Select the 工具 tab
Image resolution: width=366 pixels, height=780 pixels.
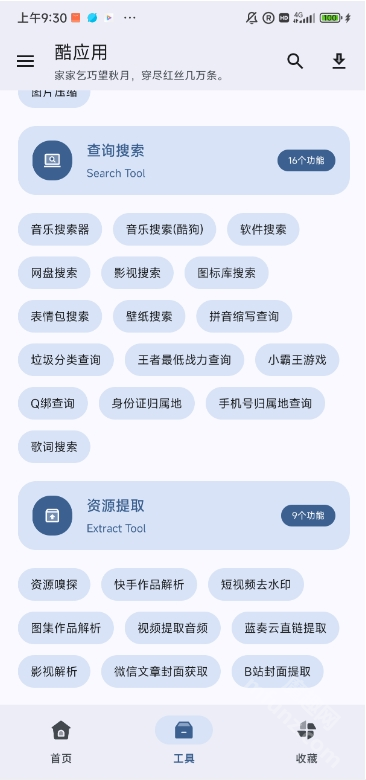tap(184, 741)
